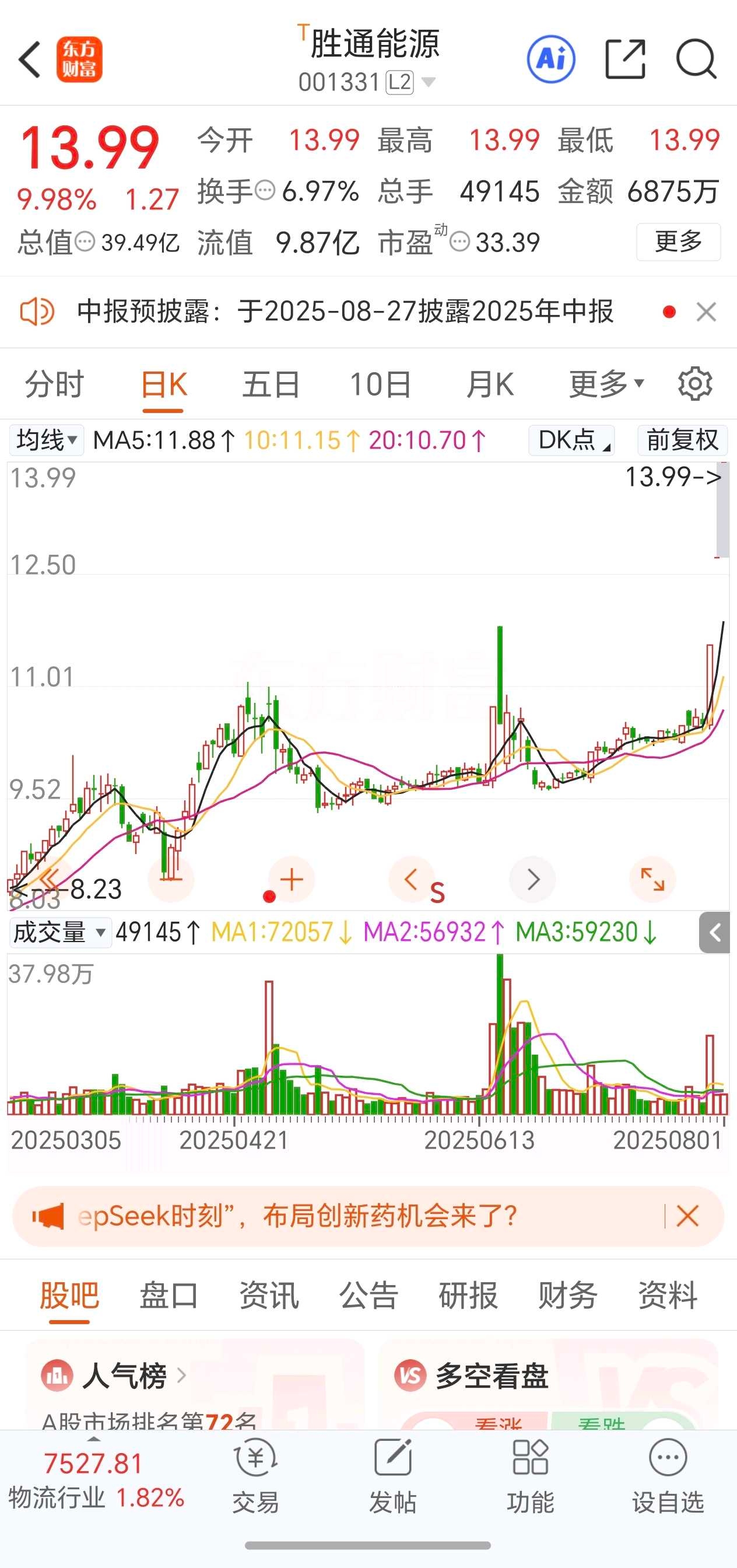The image size is (737, 1568).
Task: Open the Ai assistant icon
Action: 551,60
